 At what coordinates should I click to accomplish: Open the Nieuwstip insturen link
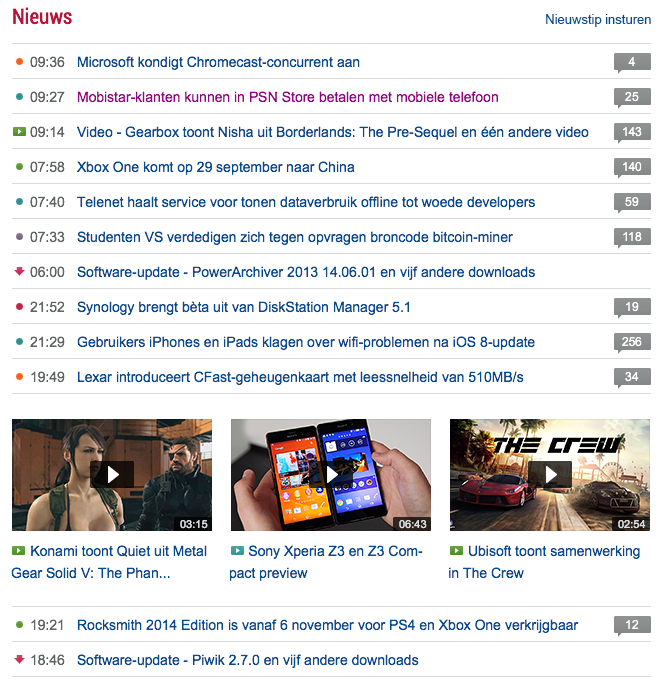click(598, 19)
